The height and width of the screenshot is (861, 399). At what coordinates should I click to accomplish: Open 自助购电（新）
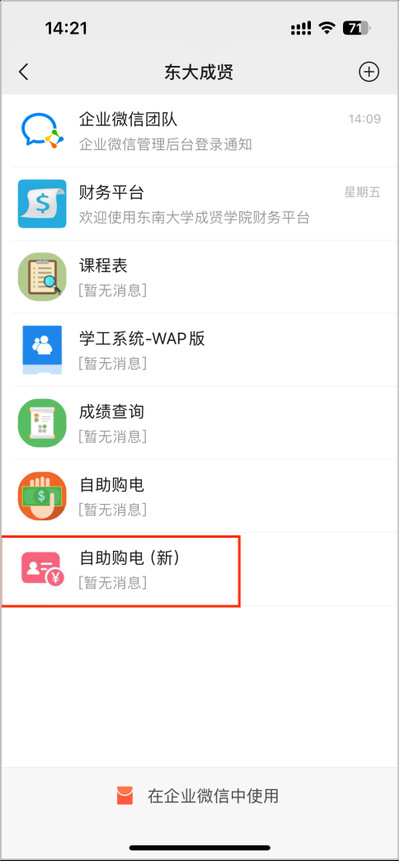click(x=199, y=569)
